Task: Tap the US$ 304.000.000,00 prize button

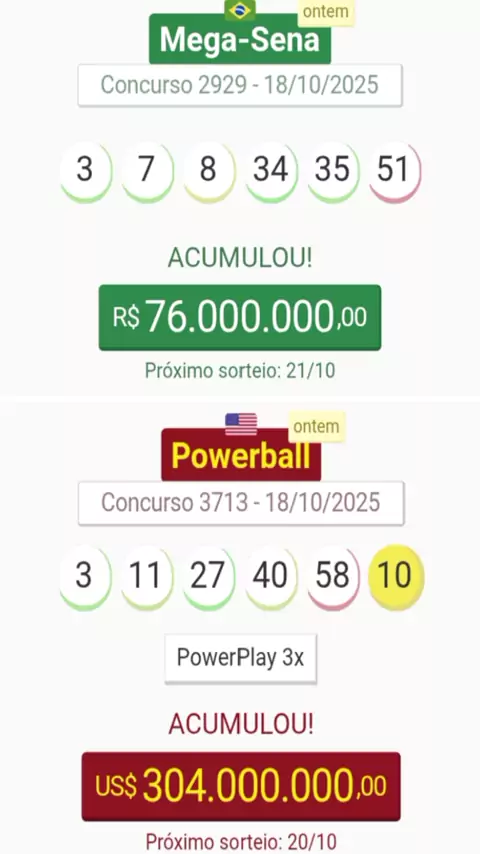Action: point(241,786)
